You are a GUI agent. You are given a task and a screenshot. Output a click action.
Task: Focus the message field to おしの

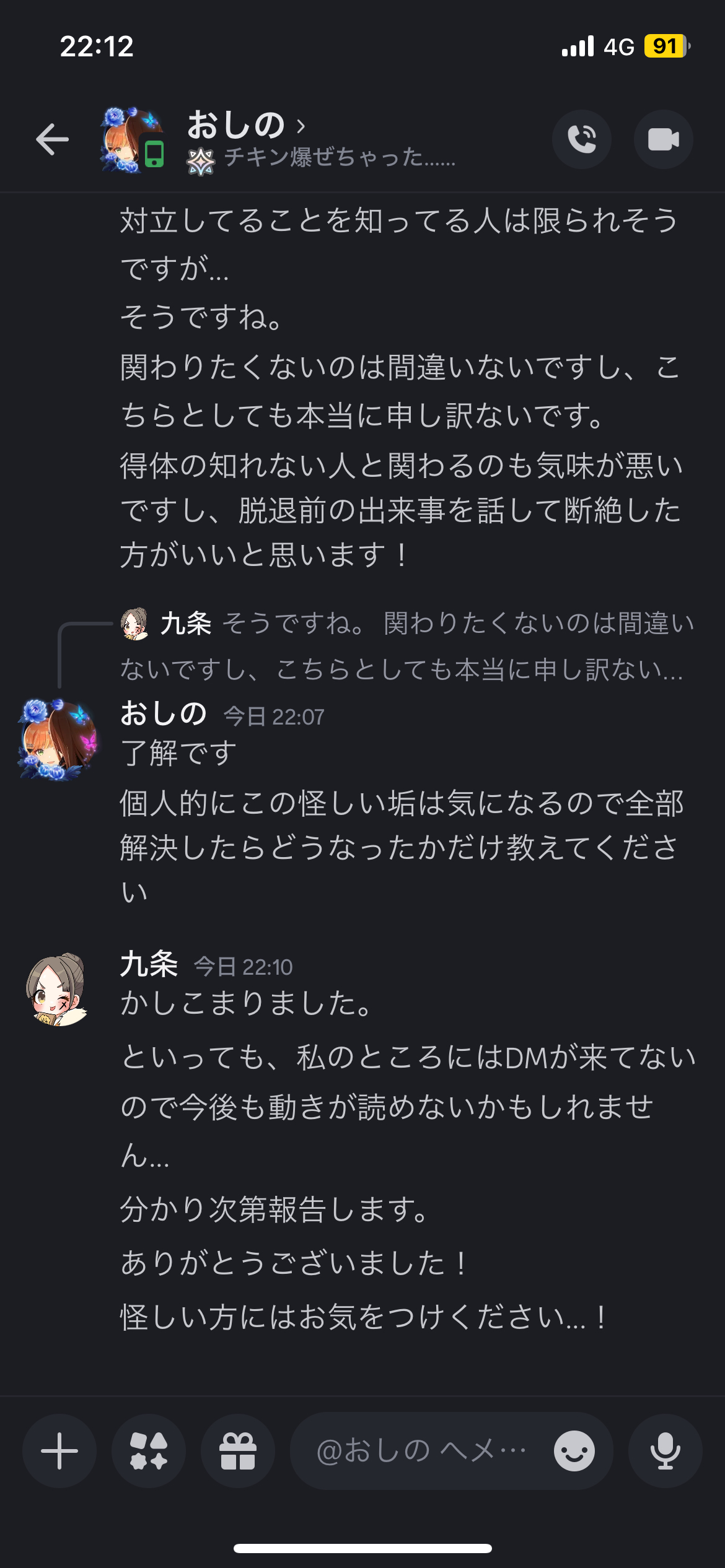tap(421, 1450)
